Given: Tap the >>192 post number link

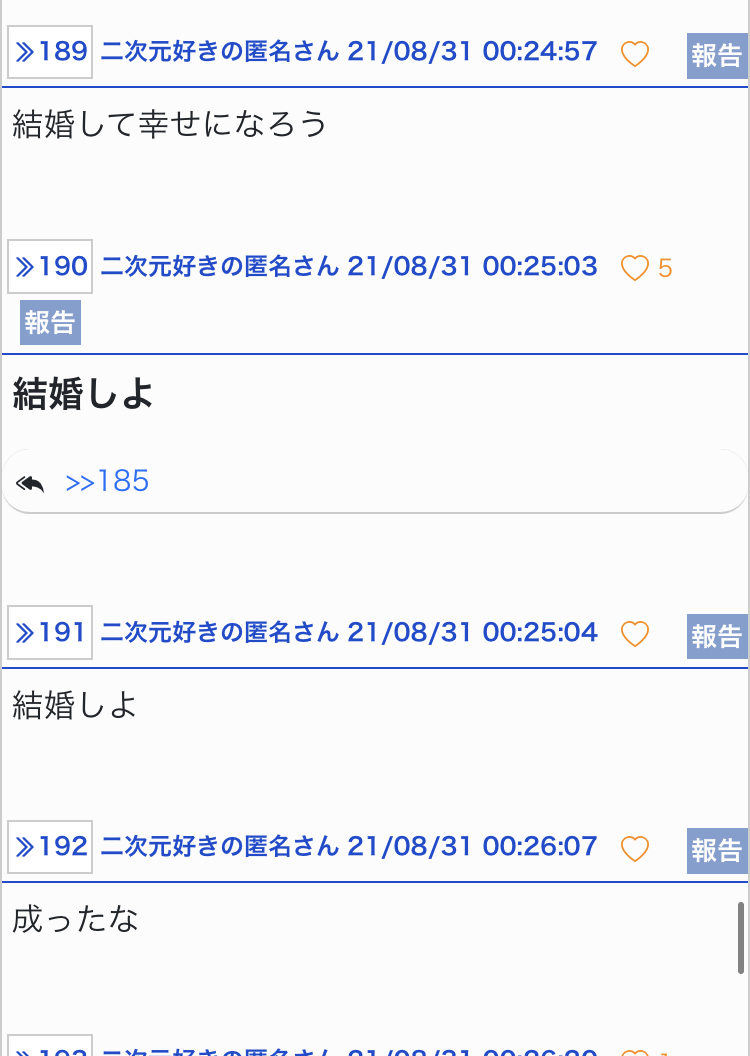Looking at the screenshot, I should pos(50,847).
